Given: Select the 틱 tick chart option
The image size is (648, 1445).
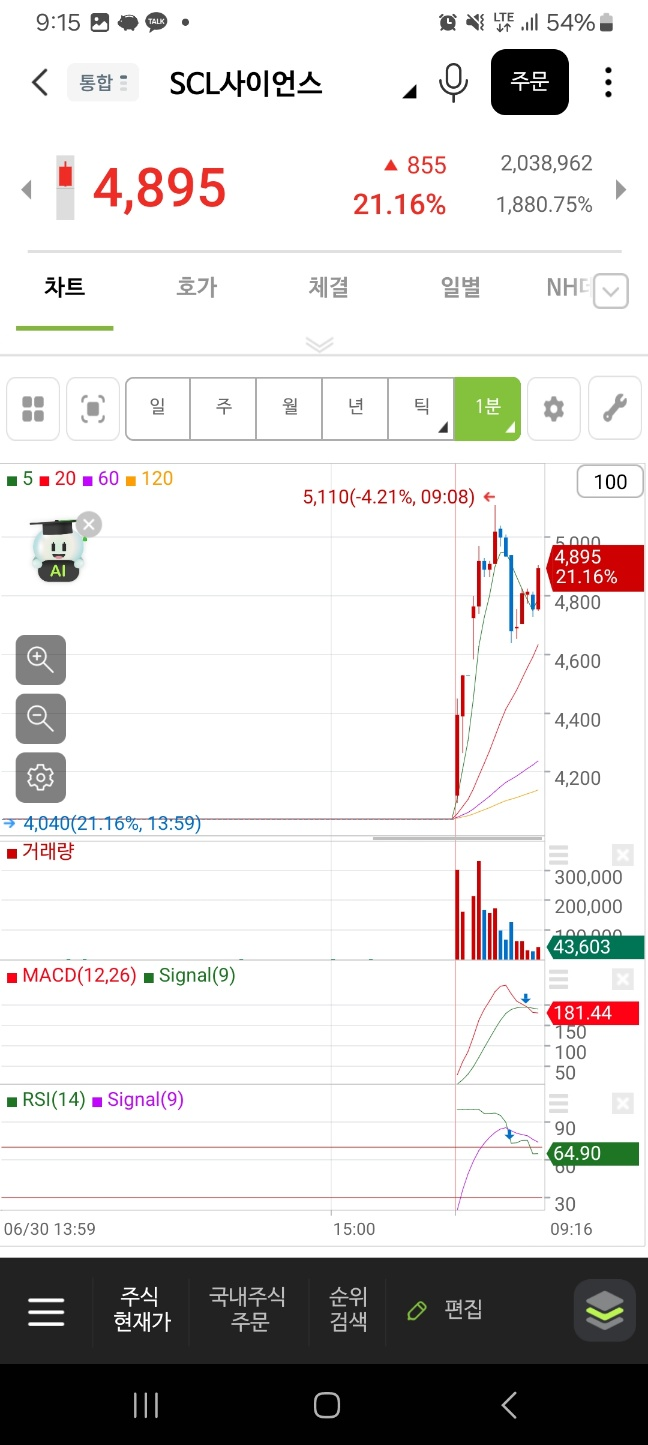Looking at the screenshot, I should (x=421, y=408).
